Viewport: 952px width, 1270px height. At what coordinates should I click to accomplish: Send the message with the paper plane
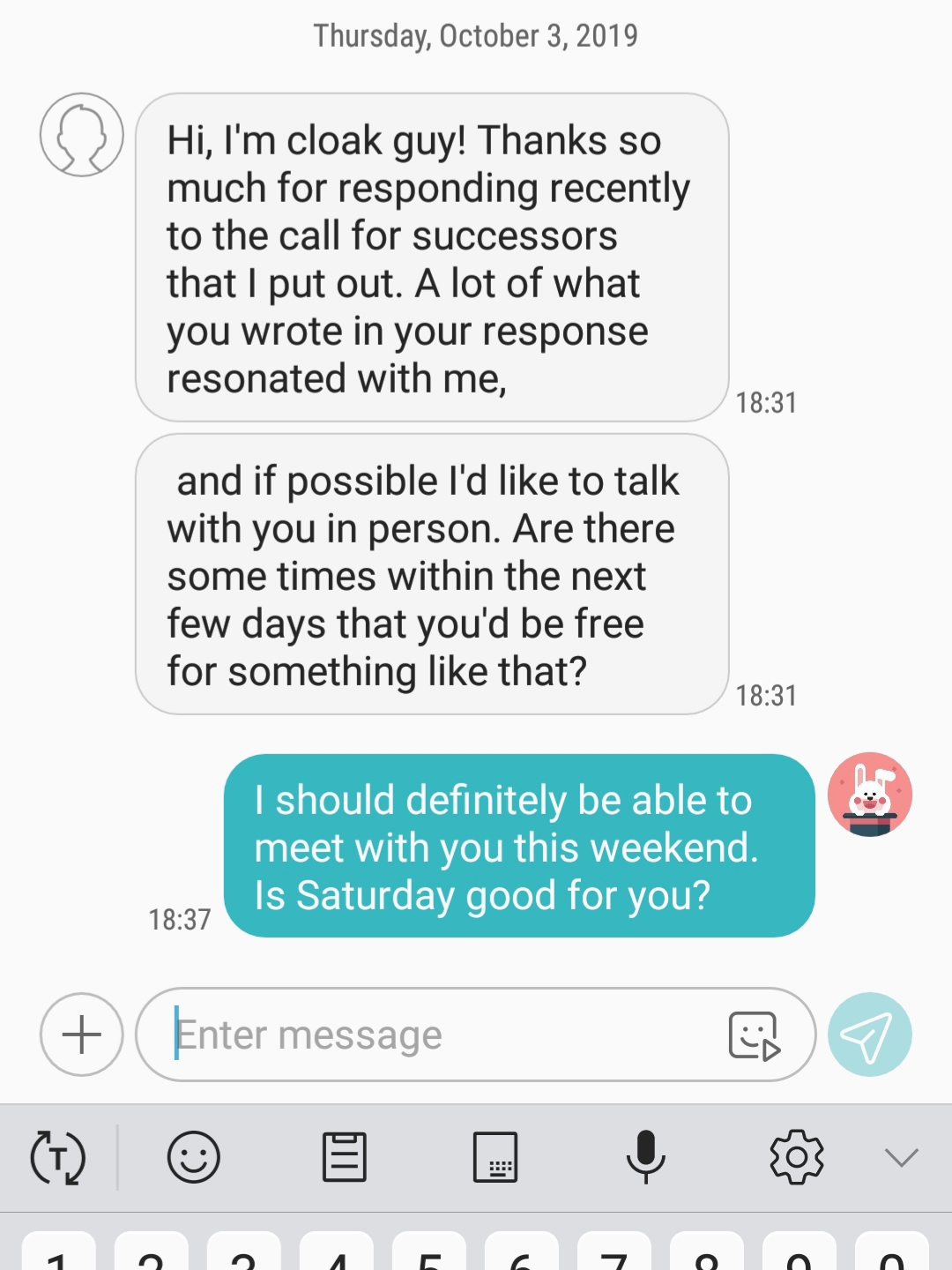tap(869, 1035)
